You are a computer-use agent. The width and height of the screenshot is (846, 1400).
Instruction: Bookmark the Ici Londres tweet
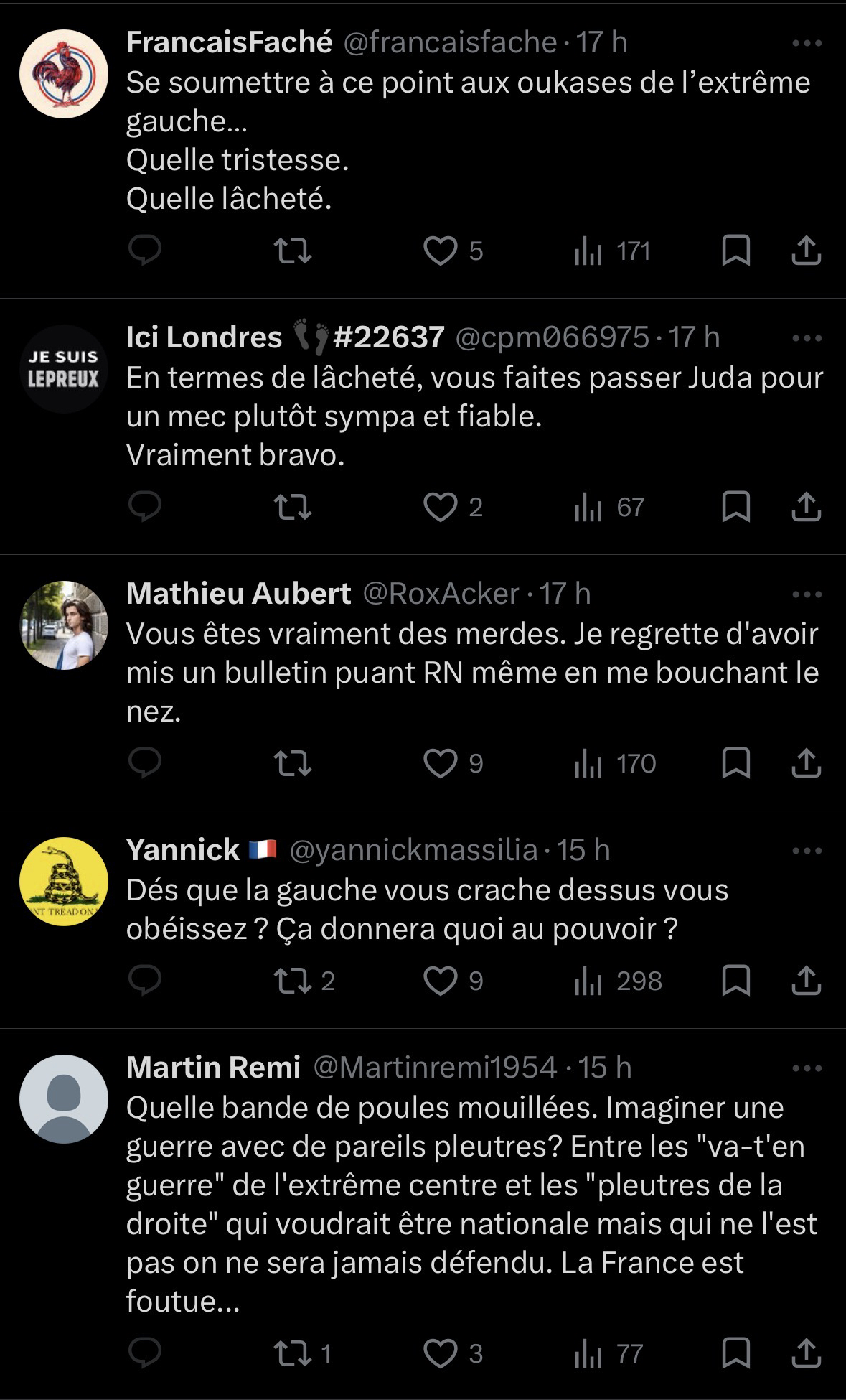click(735, 508)
